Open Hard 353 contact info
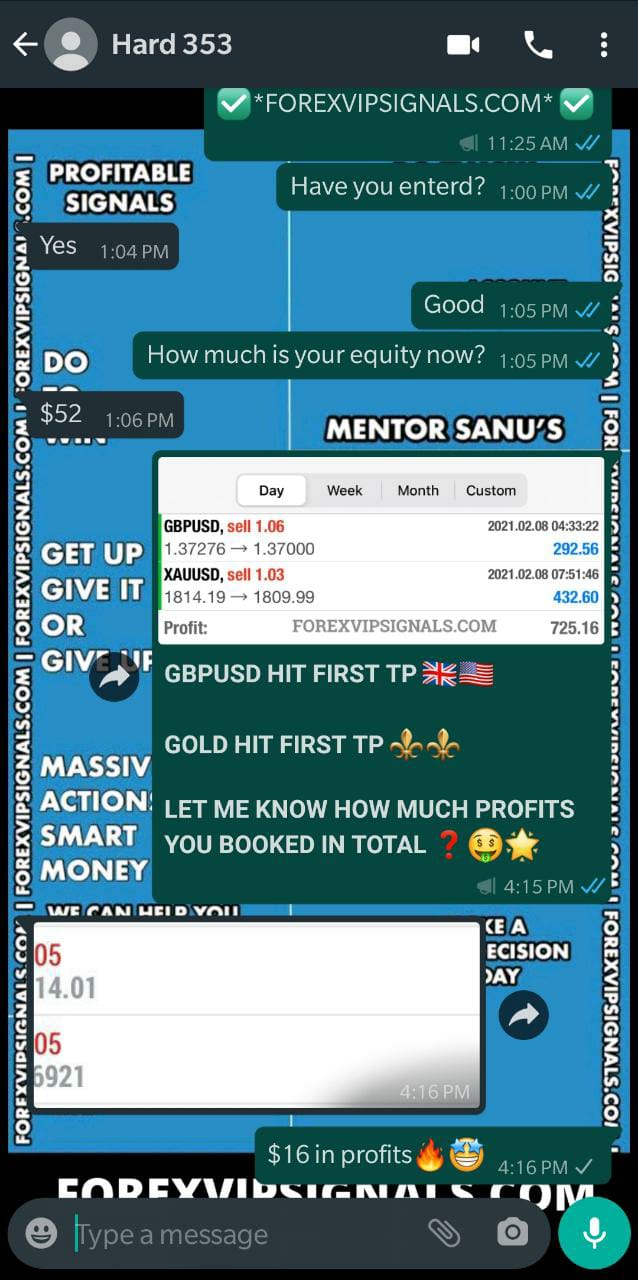Viewport: 638px width, 1280px height. (172, 44)
